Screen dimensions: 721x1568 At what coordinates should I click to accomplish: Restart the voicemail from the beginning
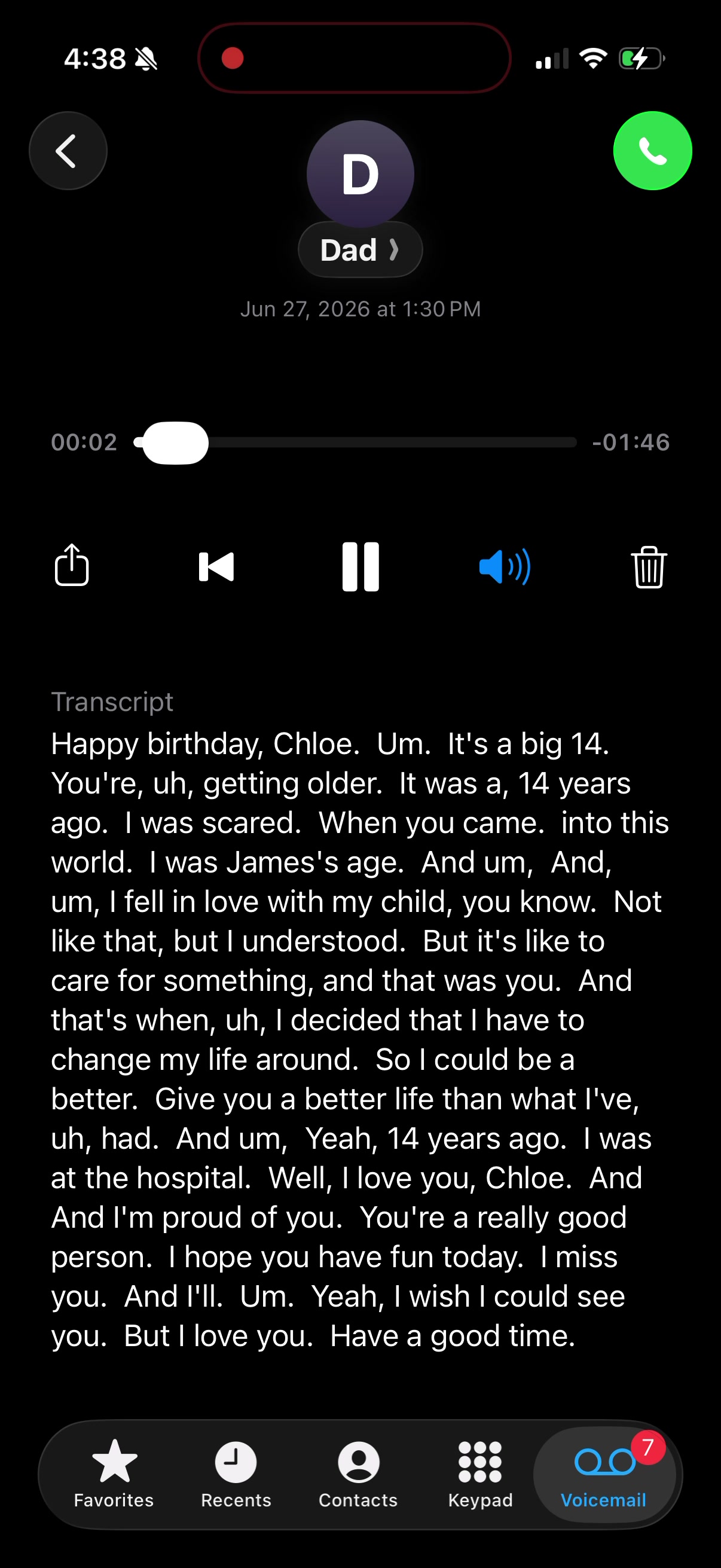pyautogui.click(x=216, y=567)
